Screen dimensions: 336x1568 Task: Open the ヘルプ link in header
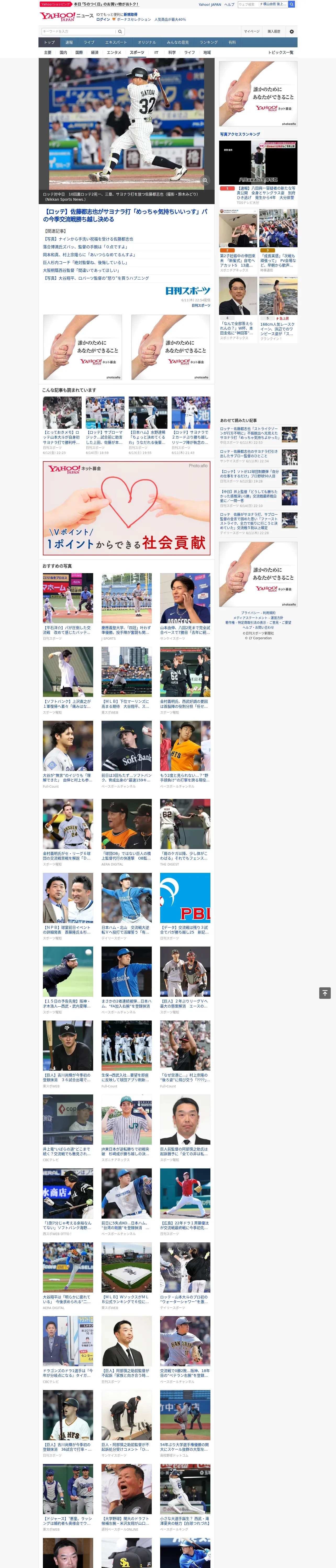[229, 4]
